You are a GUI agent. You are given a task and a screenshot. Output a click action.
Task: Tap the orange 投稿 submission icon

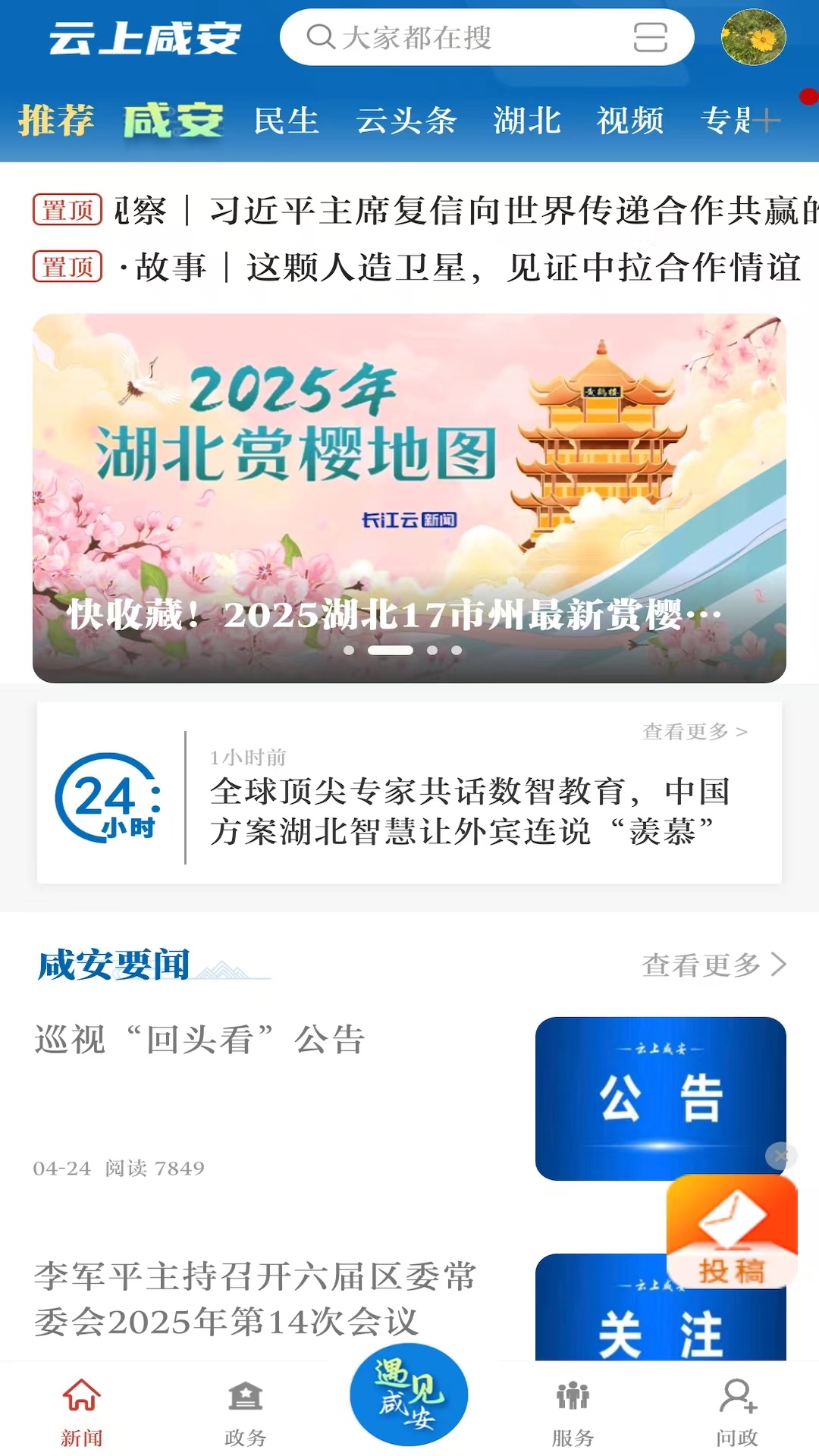click(x=730, y=1228)
